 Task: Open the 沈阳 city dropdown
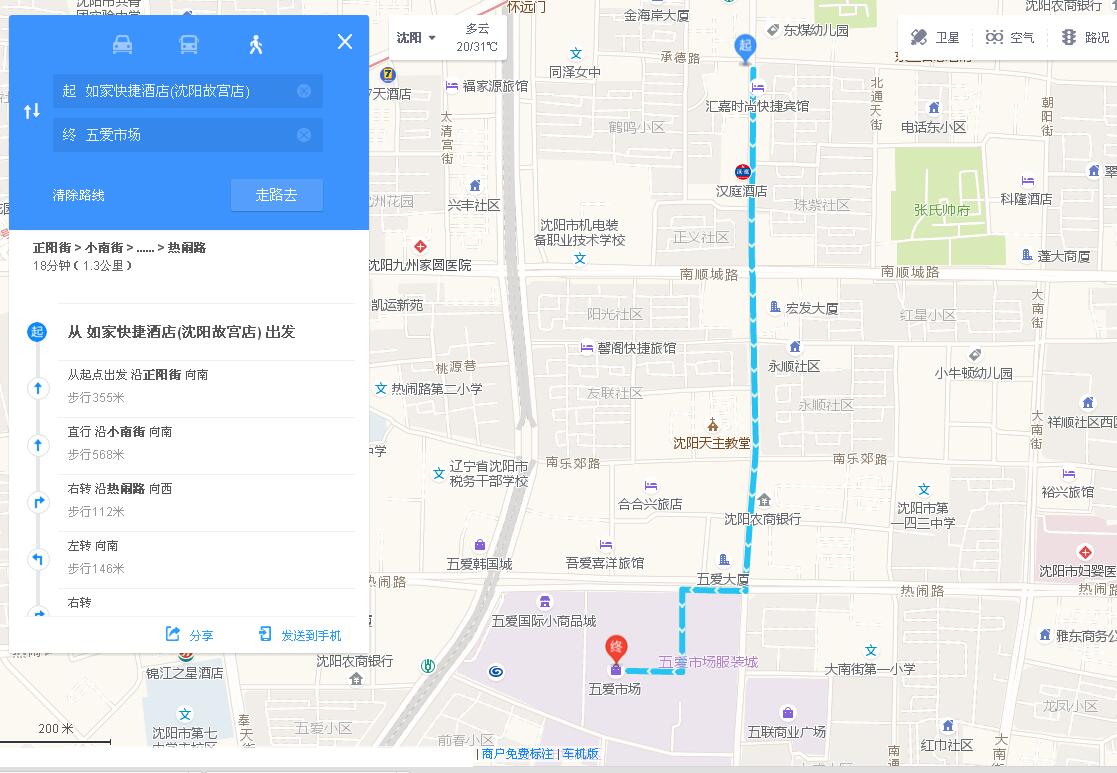(416, 38)
